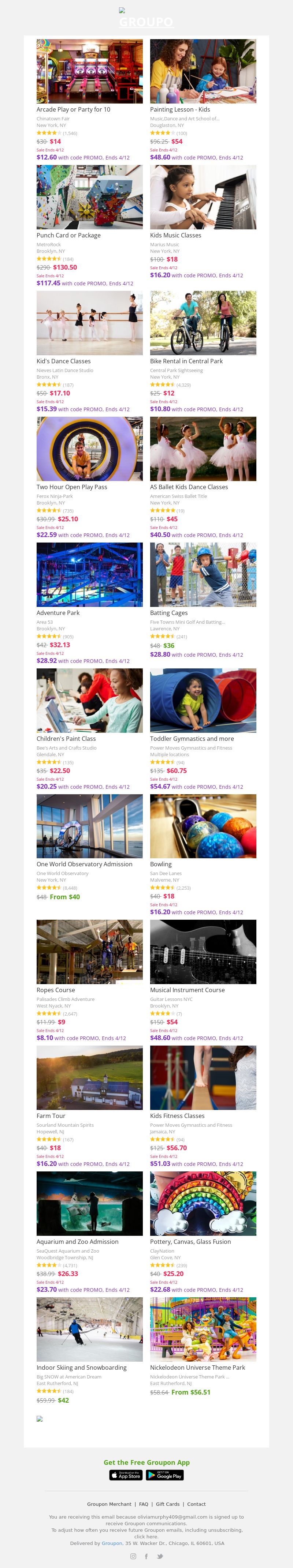Go to Gift Cards
The width and height of the screenshot is (293, 1568).
coord(167,1504)
